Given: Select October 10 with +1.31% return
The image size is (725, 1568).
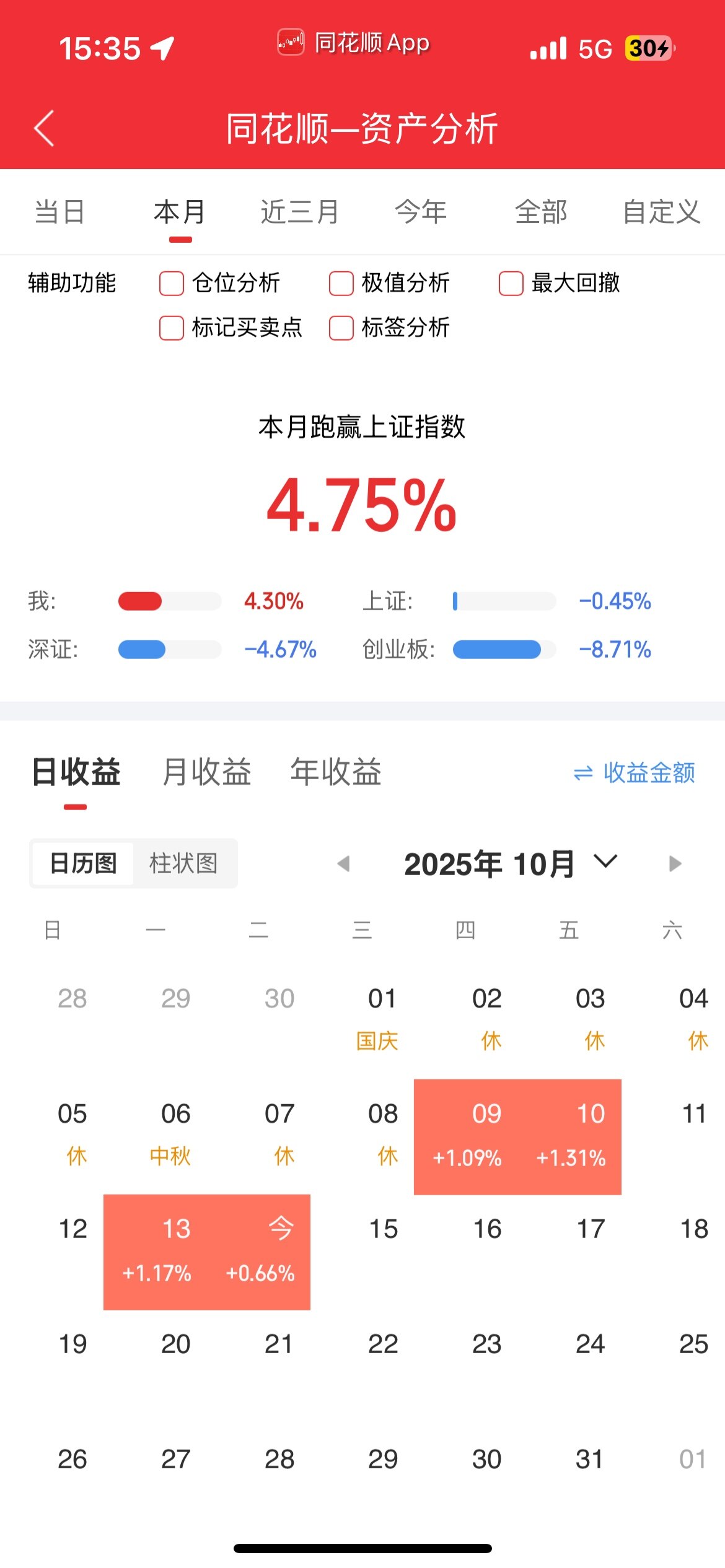Looking at the screenshot, I should 570,1136.
